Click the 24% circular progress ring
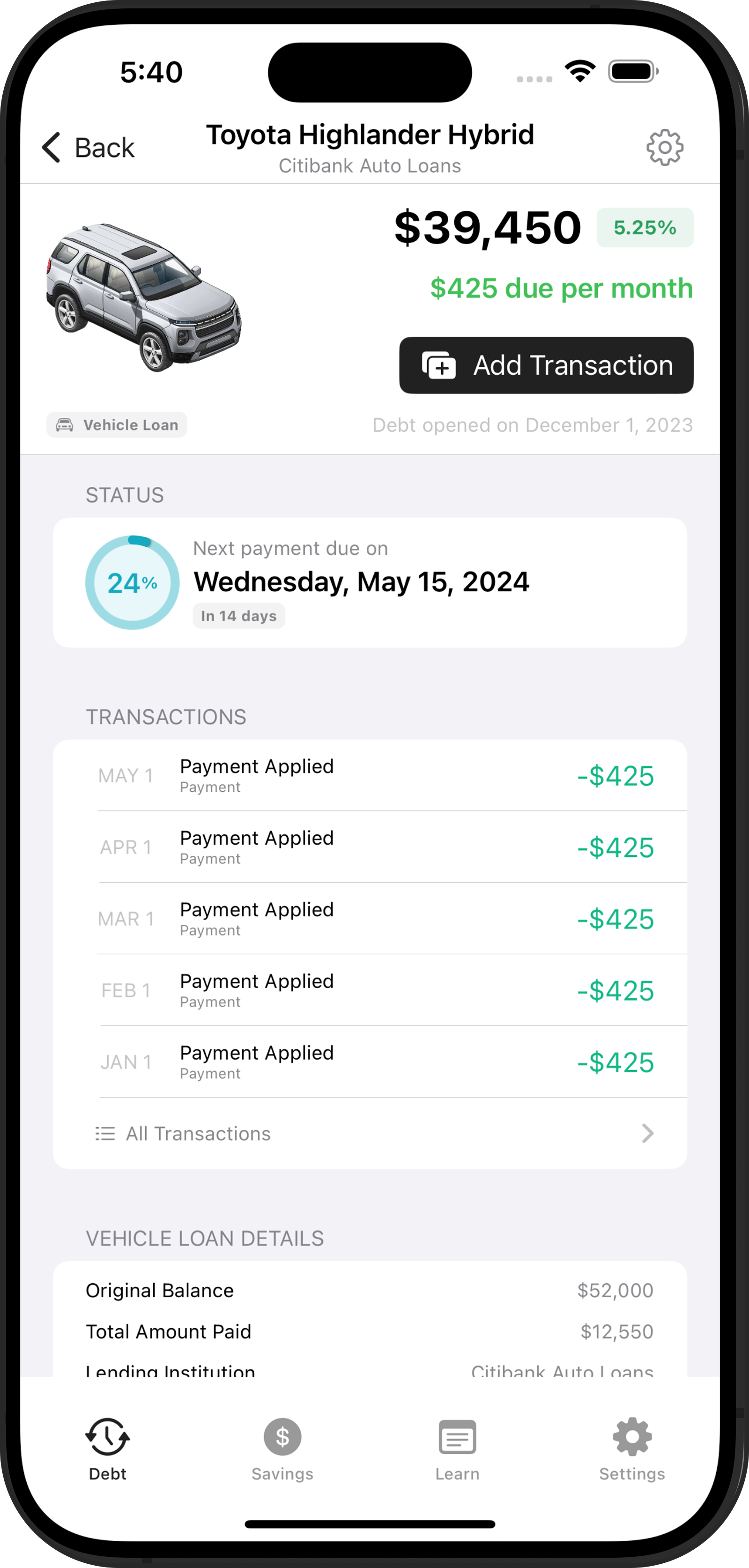749x1568 pixels. tap(132, 582)
